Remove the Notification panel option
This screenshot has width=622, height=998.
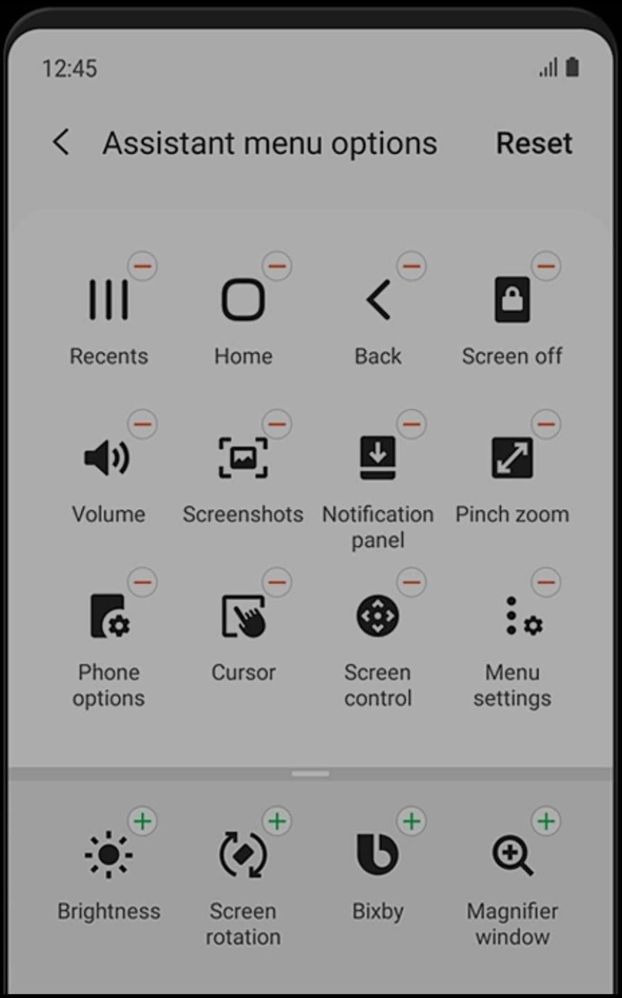coord(411,424)
